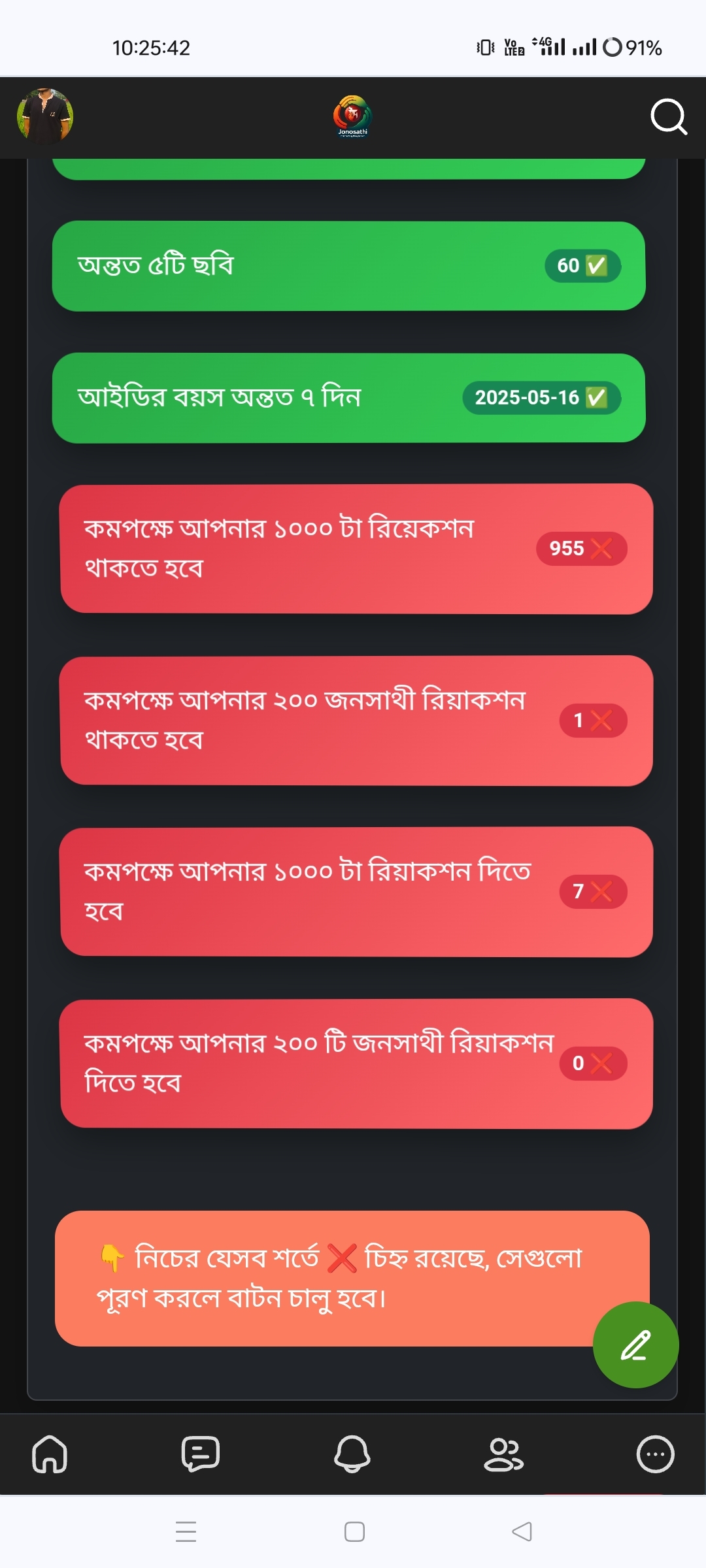The width and height of the screenshot is (706, 1568).
Task: Open the profile avatar in the top bar
Action: pyautogui.click(x=45, y=116)
